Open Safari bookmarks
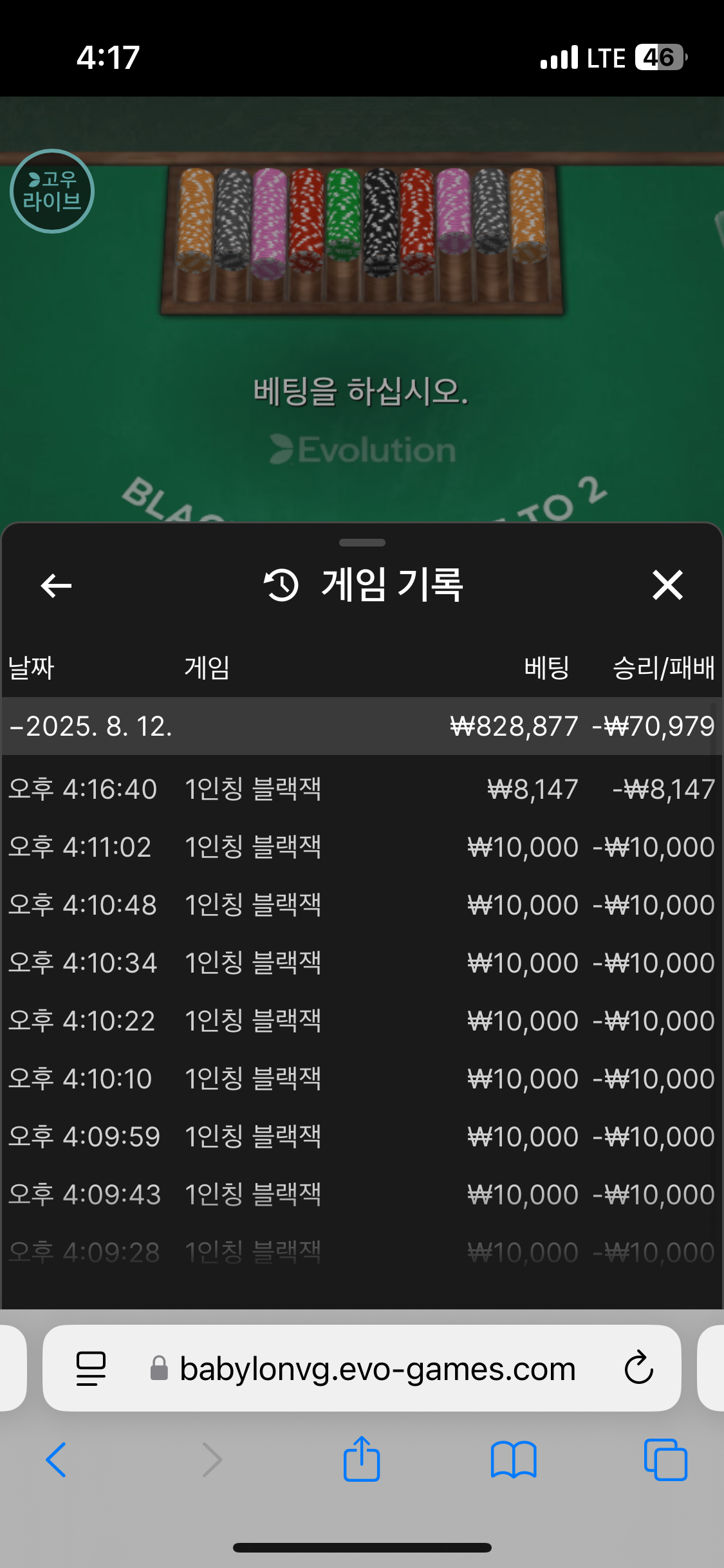Image resolution: width=724 pixels, height=1568 pixels. pos(513,1460)
